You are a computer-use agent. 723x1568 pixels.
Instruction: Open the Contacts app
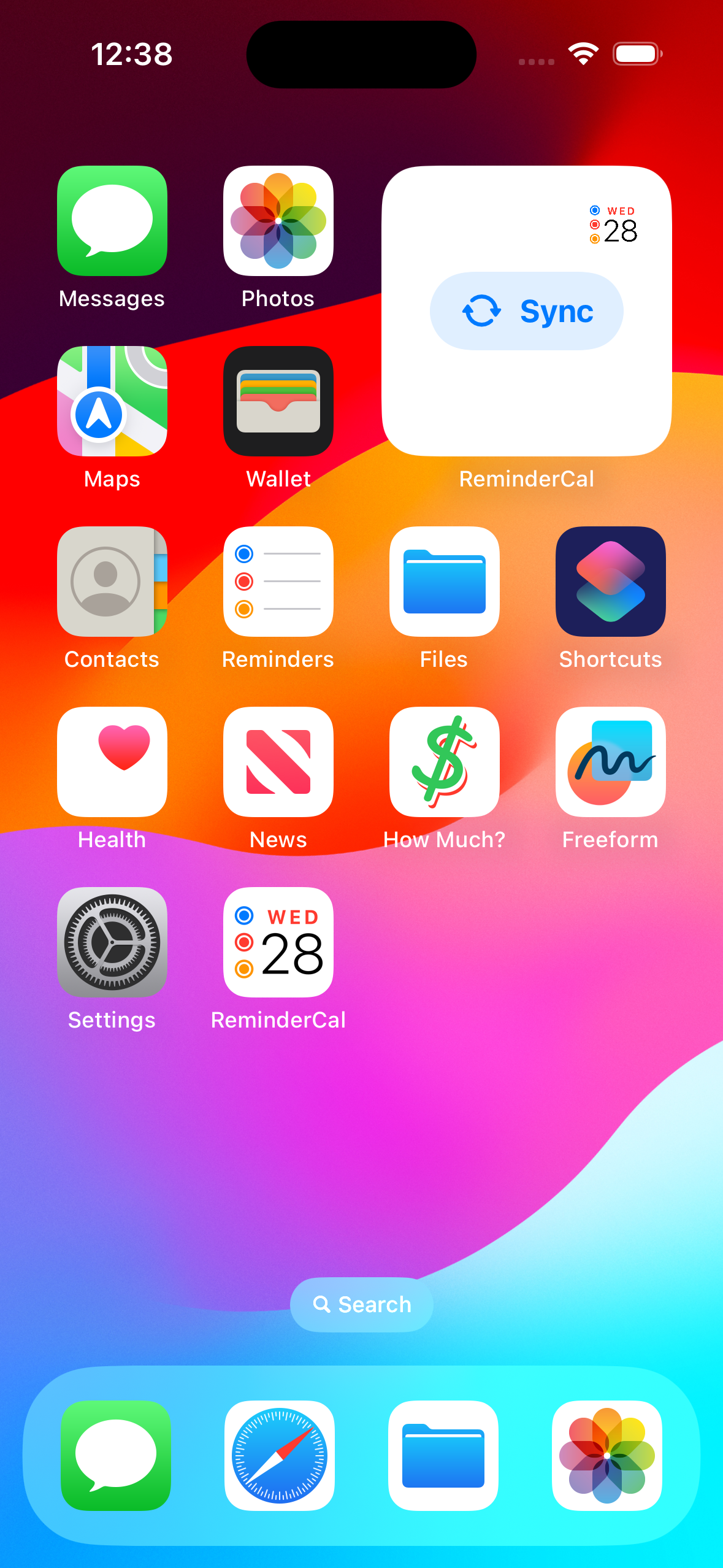coord(112,582)
